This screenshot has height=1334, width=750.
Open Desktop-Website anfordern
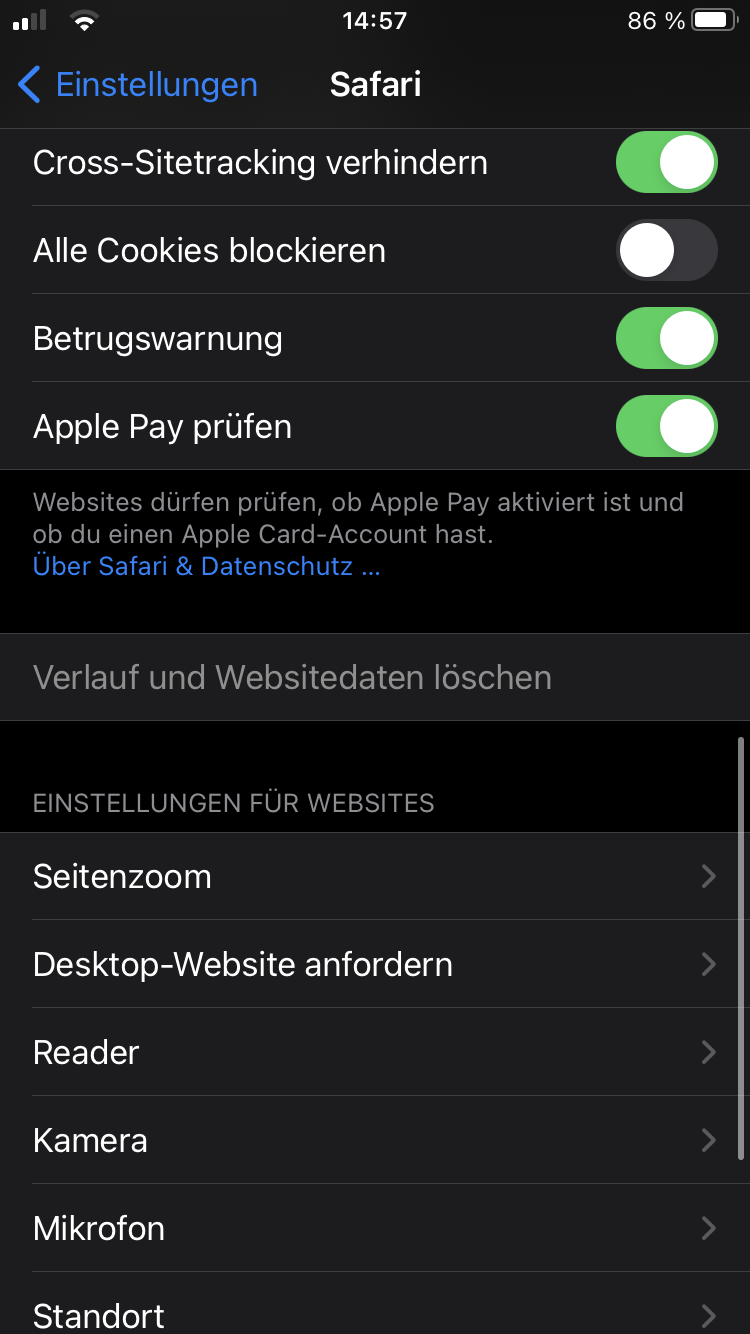click(x=375, y=964)
